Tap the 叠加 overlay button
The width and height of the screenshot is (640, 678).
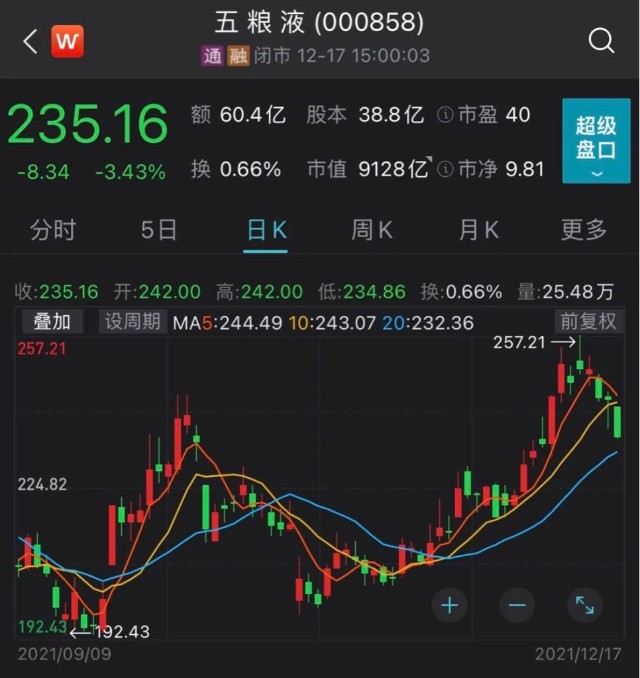pos(52,321)
